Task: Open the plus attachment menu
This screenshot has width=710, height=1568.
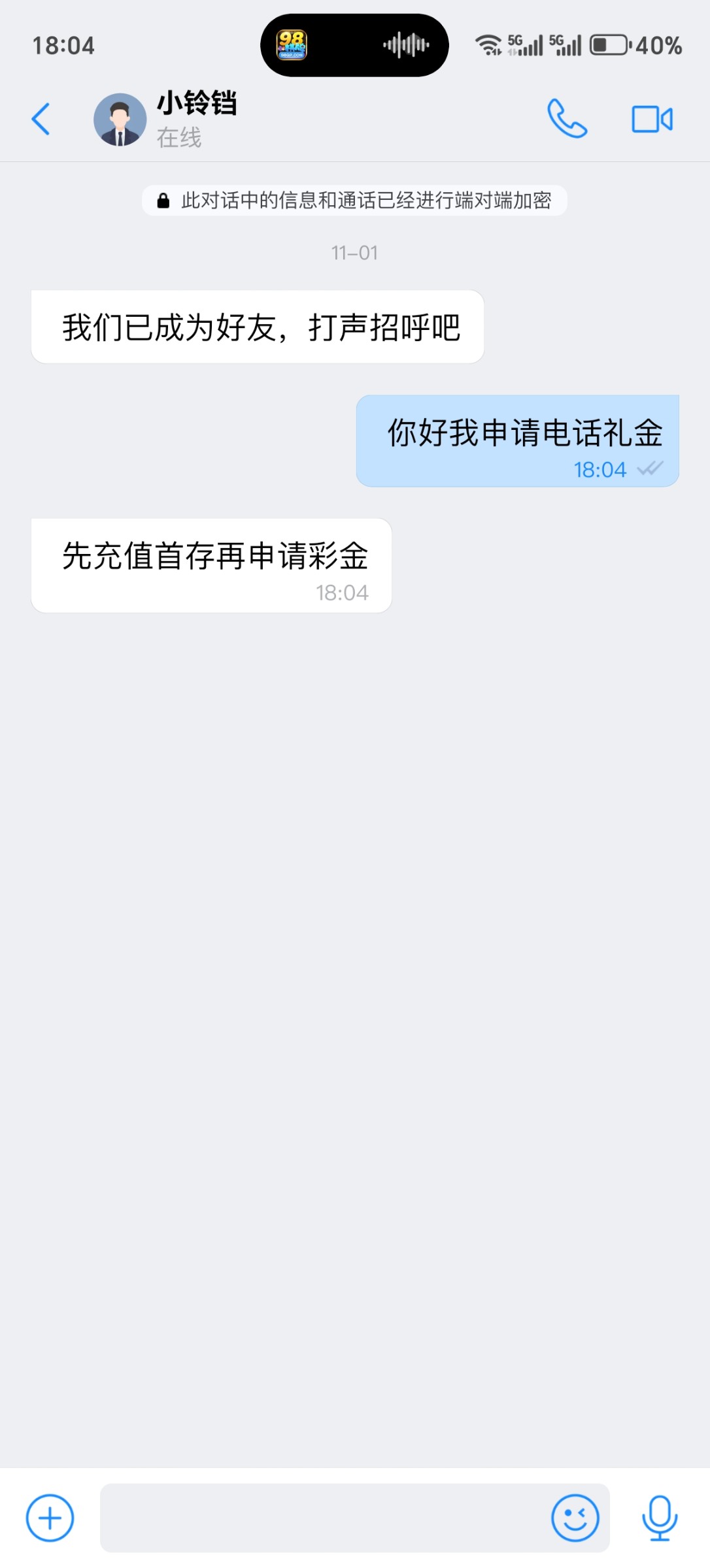Action: point(50,1518)
